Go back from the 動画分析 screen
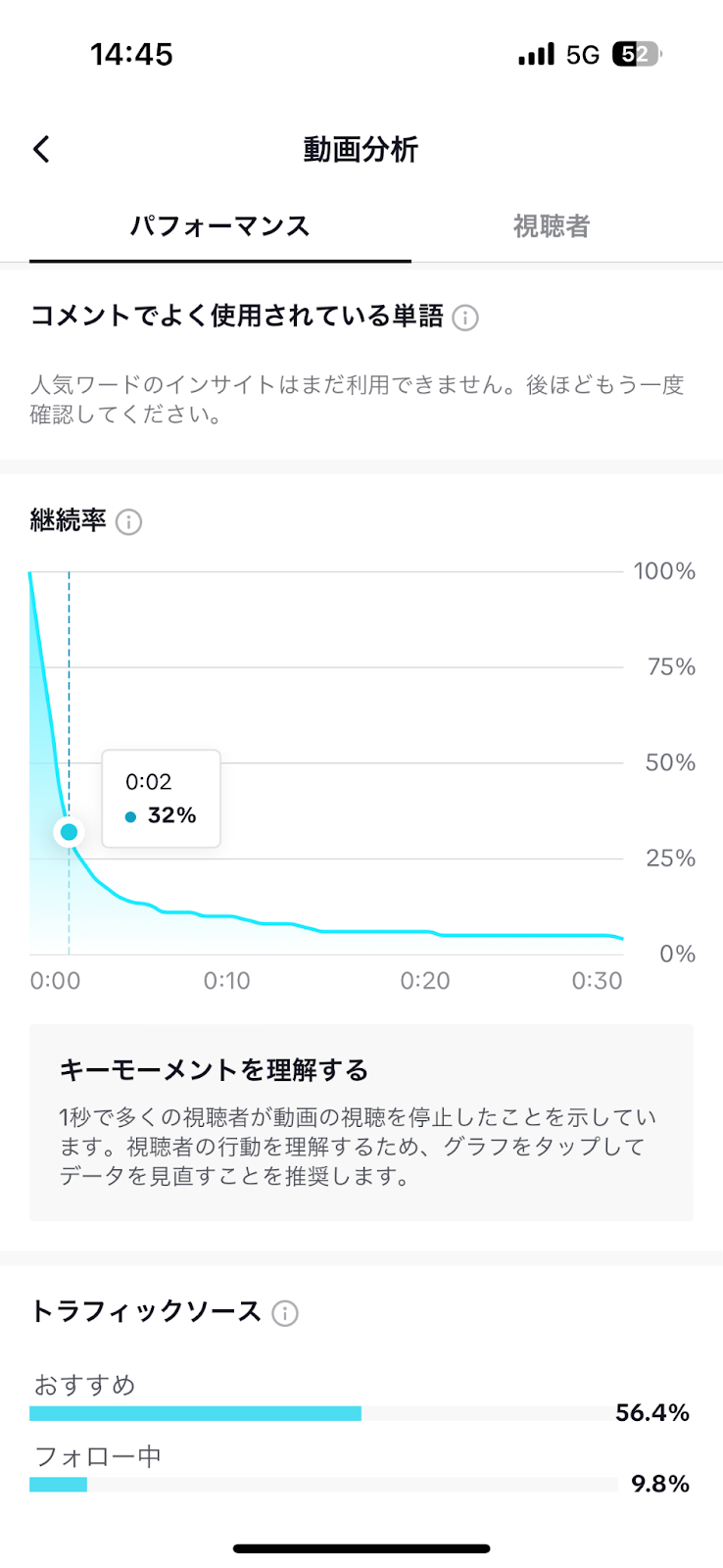This screenshot has height=1568, width=723. [x=41, y=149]
